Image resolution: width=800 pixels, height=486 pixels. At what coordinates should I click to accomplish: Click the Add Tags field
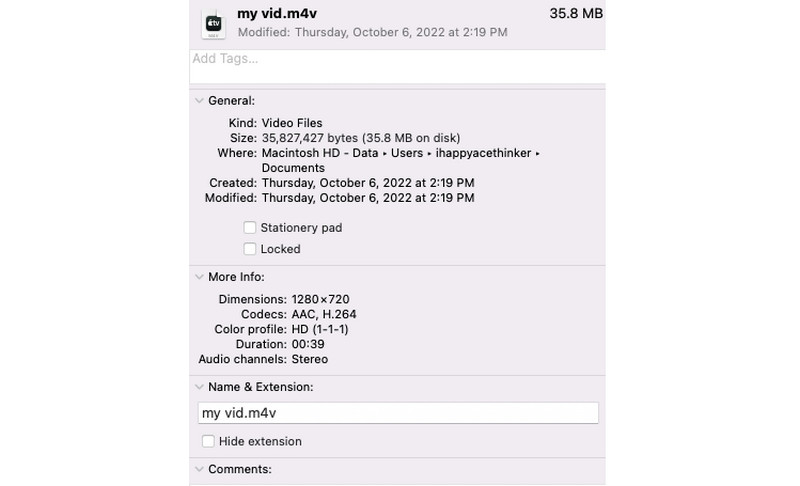coord(397,59)
